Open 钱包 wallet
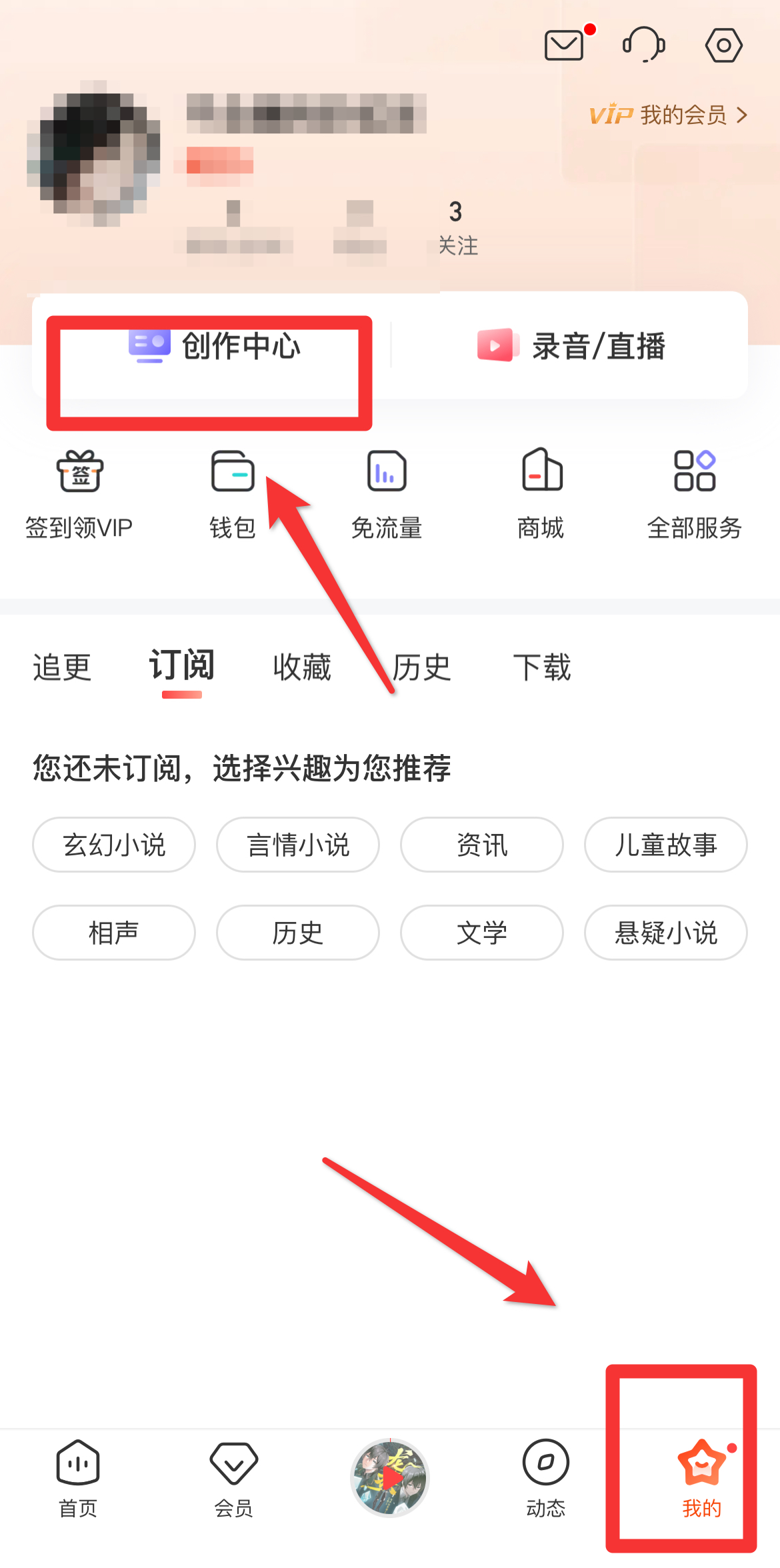 coord(233,493)
